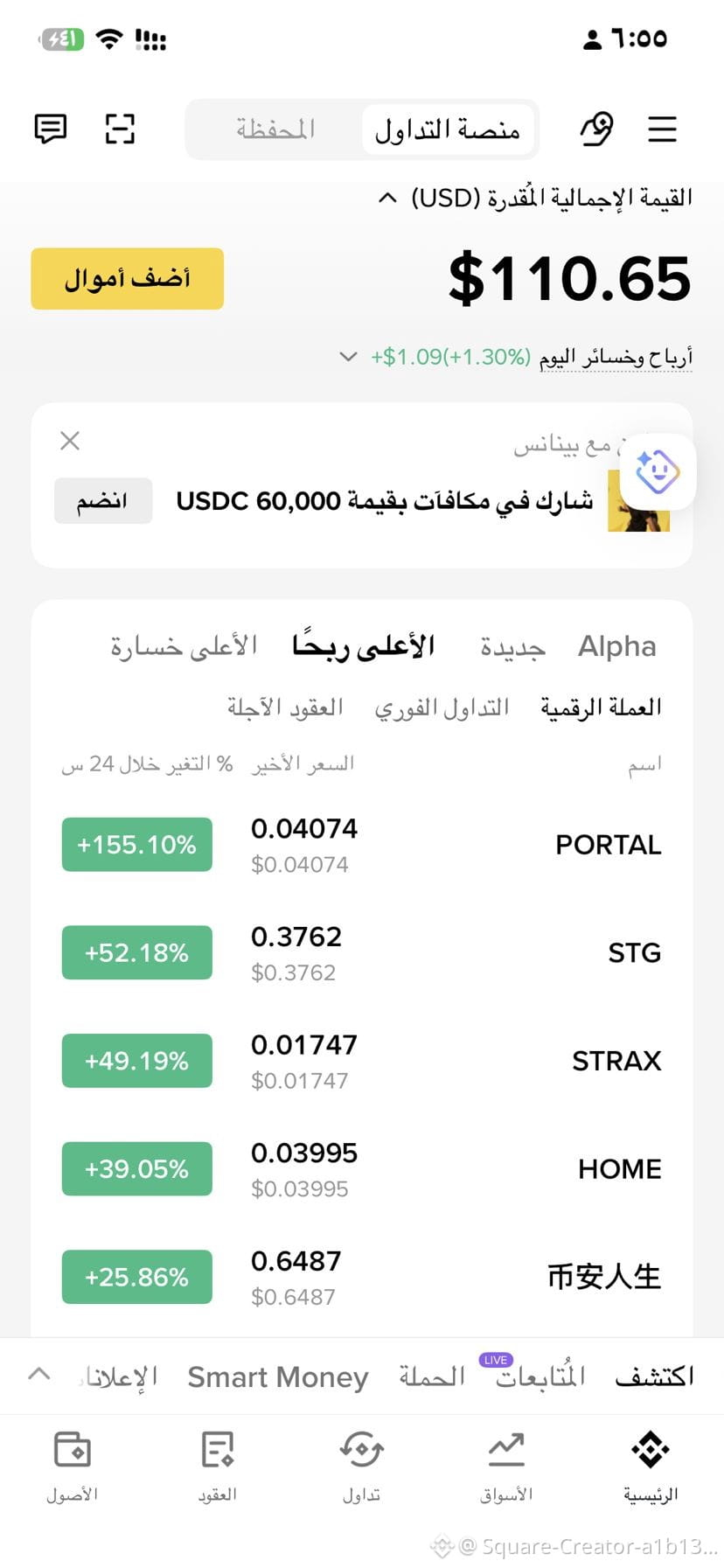Open the hamburger menu

tap(662, 129)
